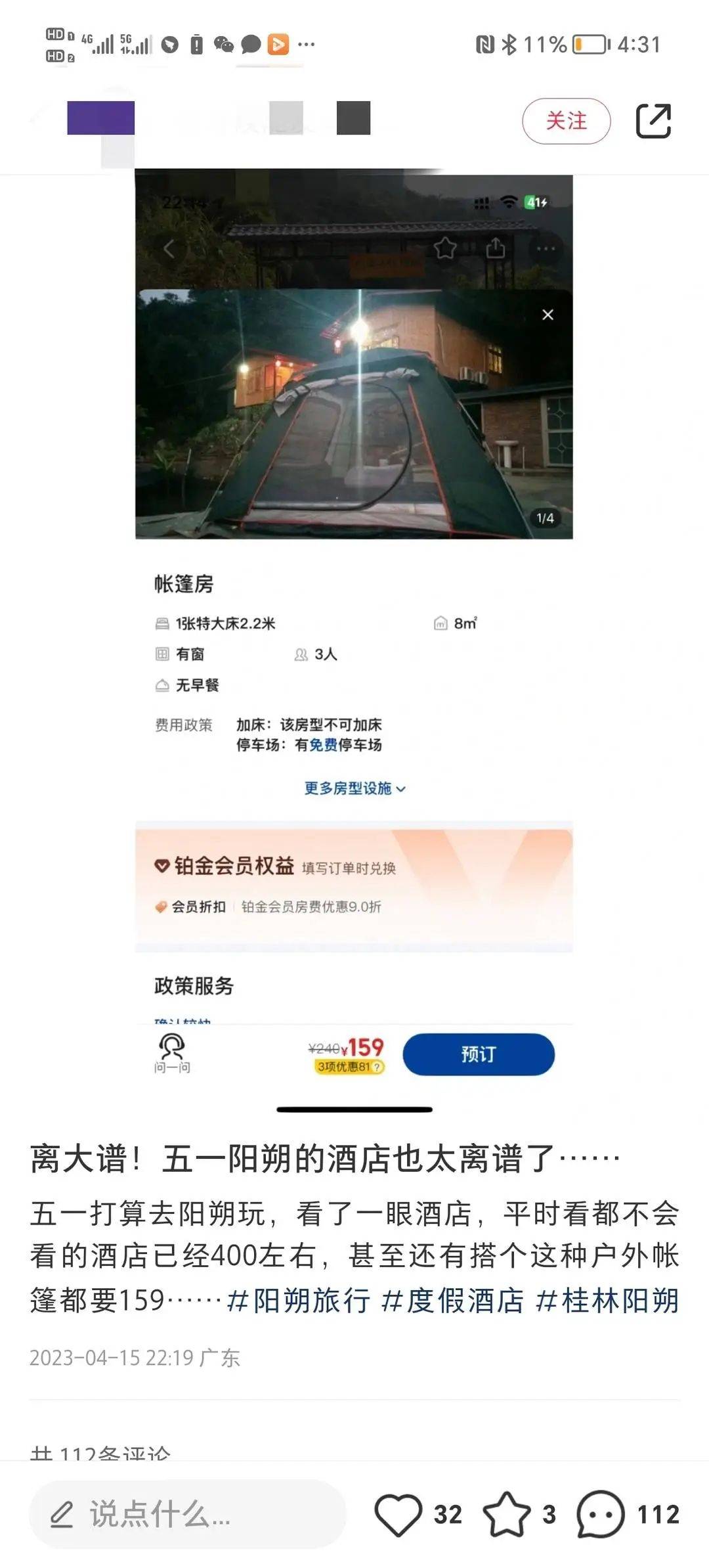Image resolution: width=709 pixels, height=1568 pixels.
Task: Save this post with the star icon
Action: [507, 1514]
